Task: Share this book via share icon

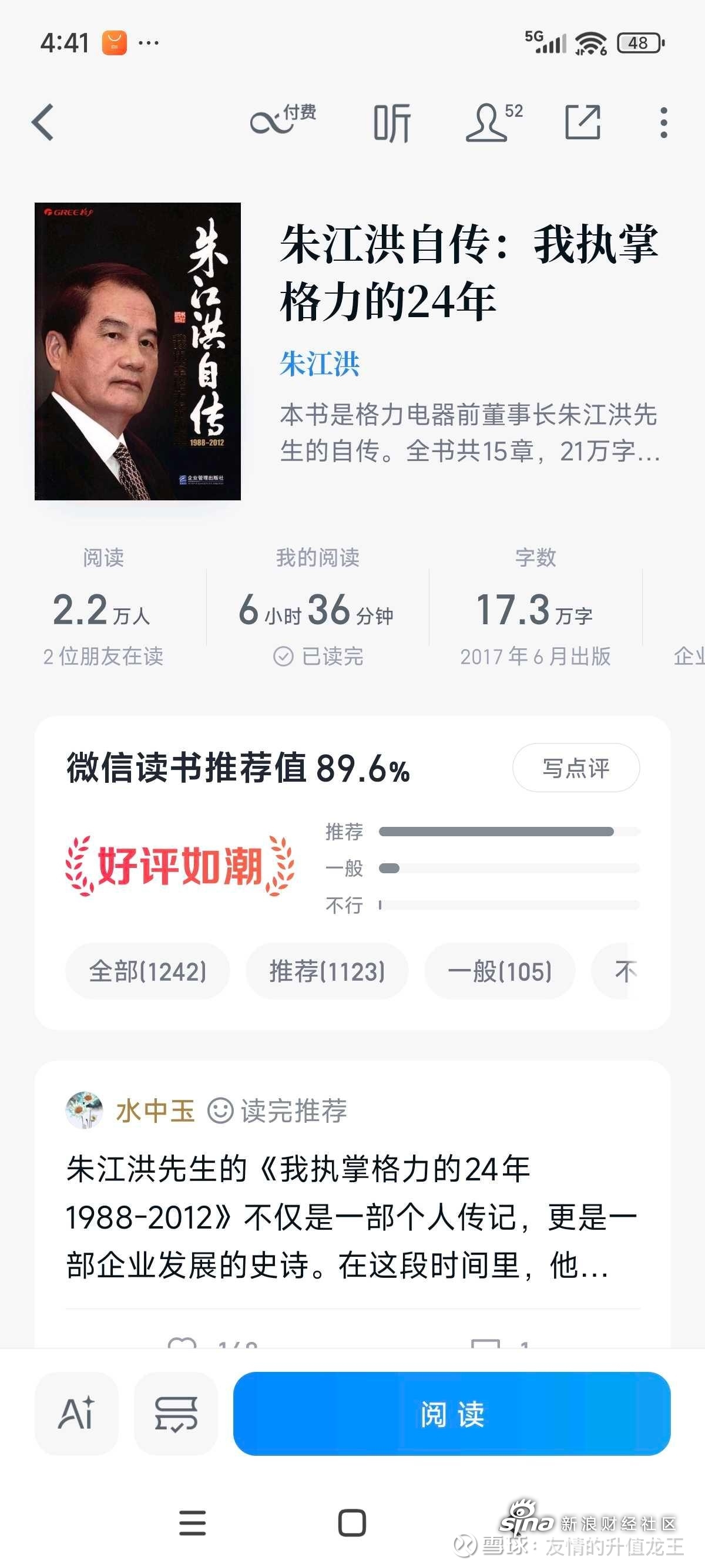Action: coord(583,122)
